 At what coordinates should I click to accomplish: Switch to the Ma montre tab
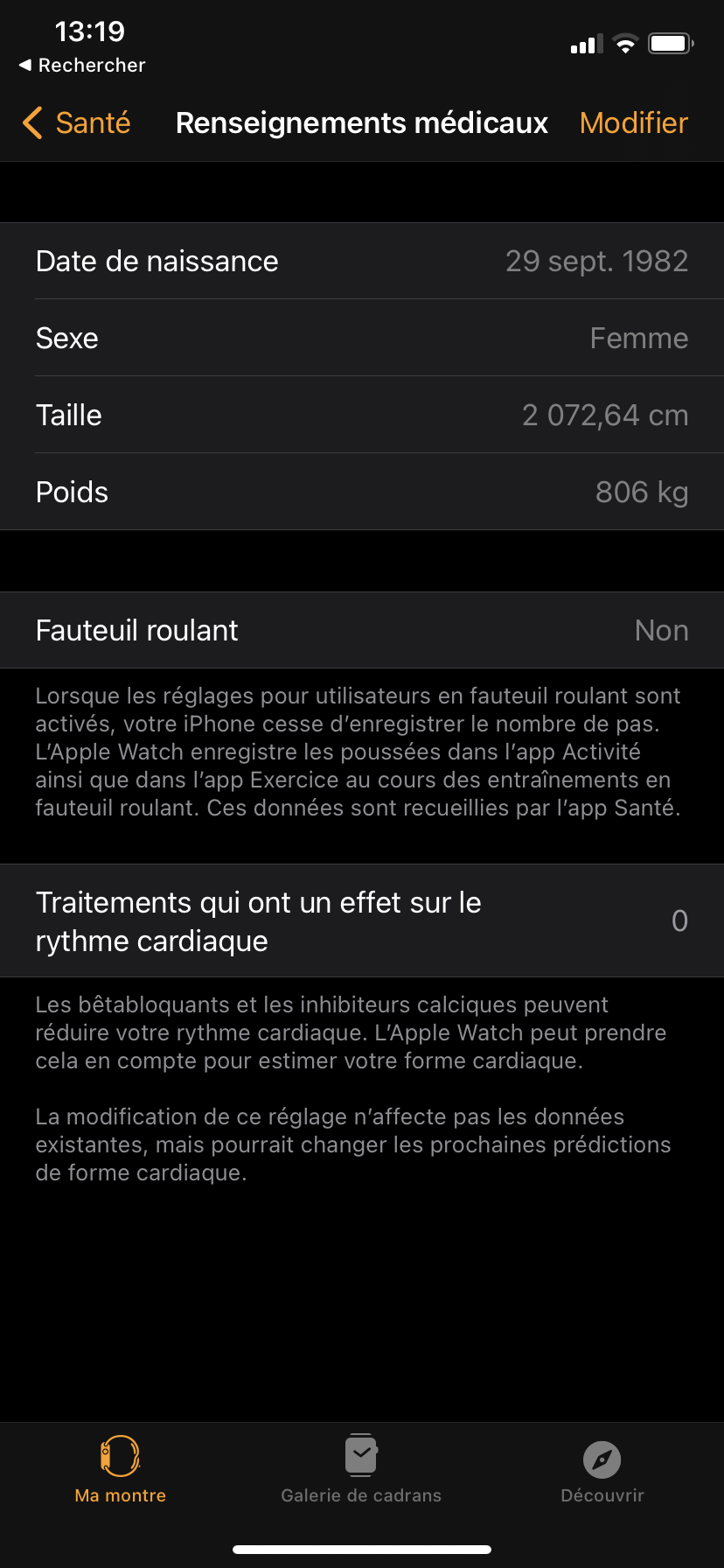coord(121,1468)
